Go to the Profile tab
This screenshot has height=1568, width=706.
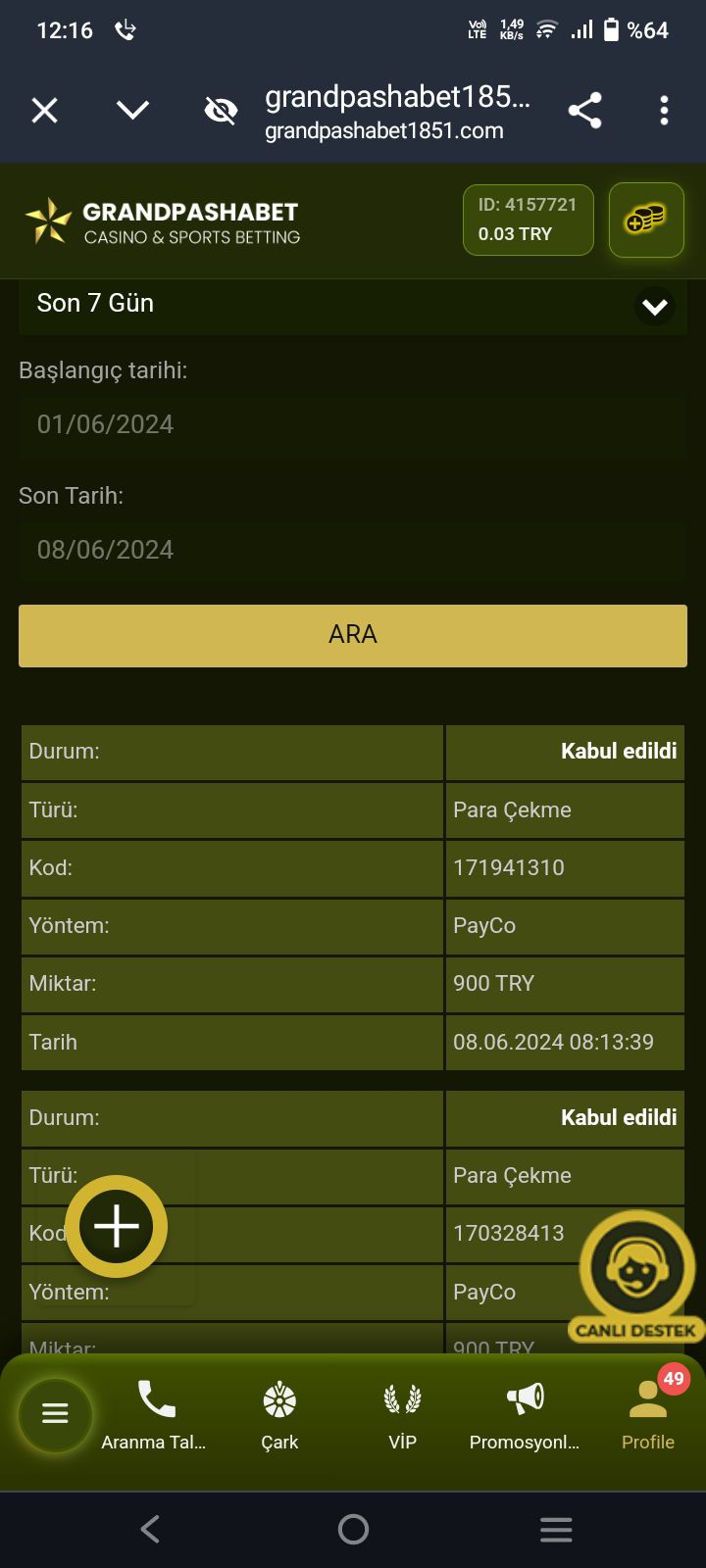(x=648, y=1416)
